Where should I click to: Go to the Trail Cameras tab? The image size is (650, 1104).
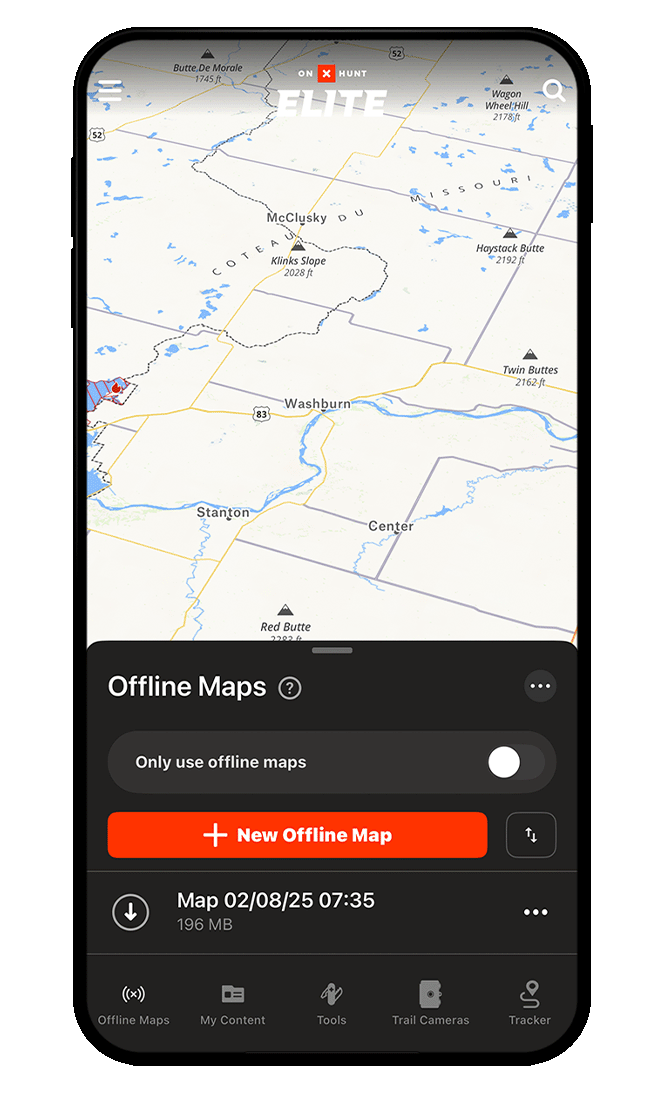[x=431, y=1003]
